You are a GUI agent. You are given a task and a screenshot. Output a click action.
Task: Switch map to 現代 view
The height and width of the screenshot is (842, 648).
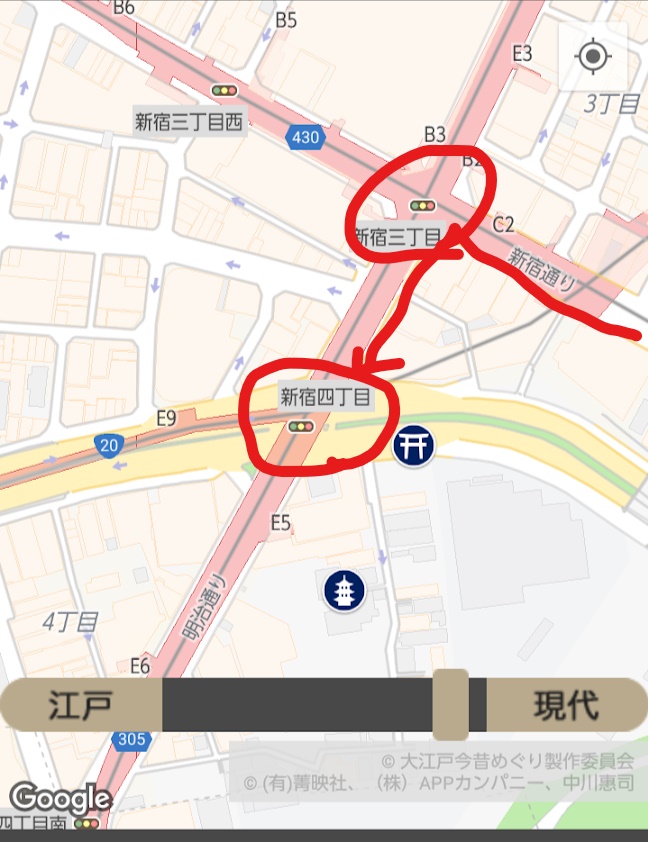(x=566, y=705)
